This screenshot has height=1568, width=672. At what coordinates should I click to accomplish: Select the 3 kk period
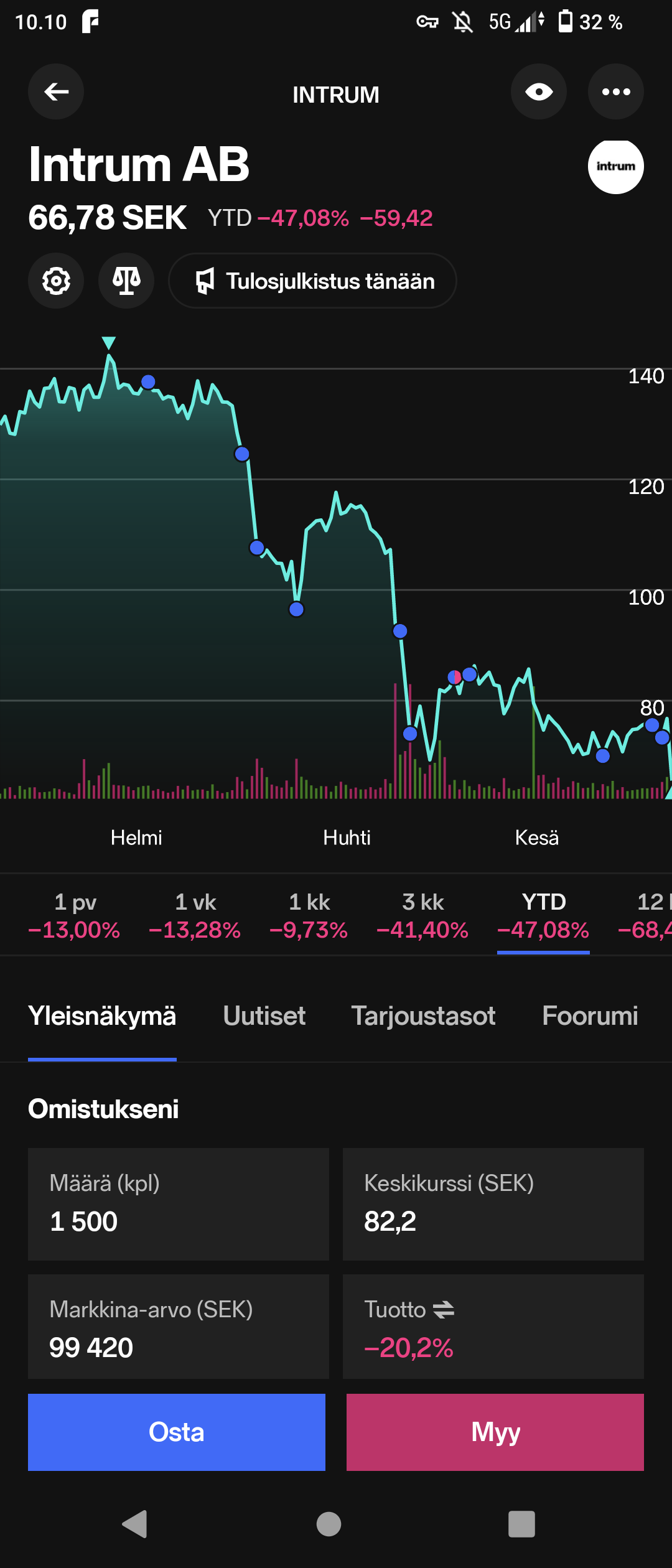coord(422,915)
